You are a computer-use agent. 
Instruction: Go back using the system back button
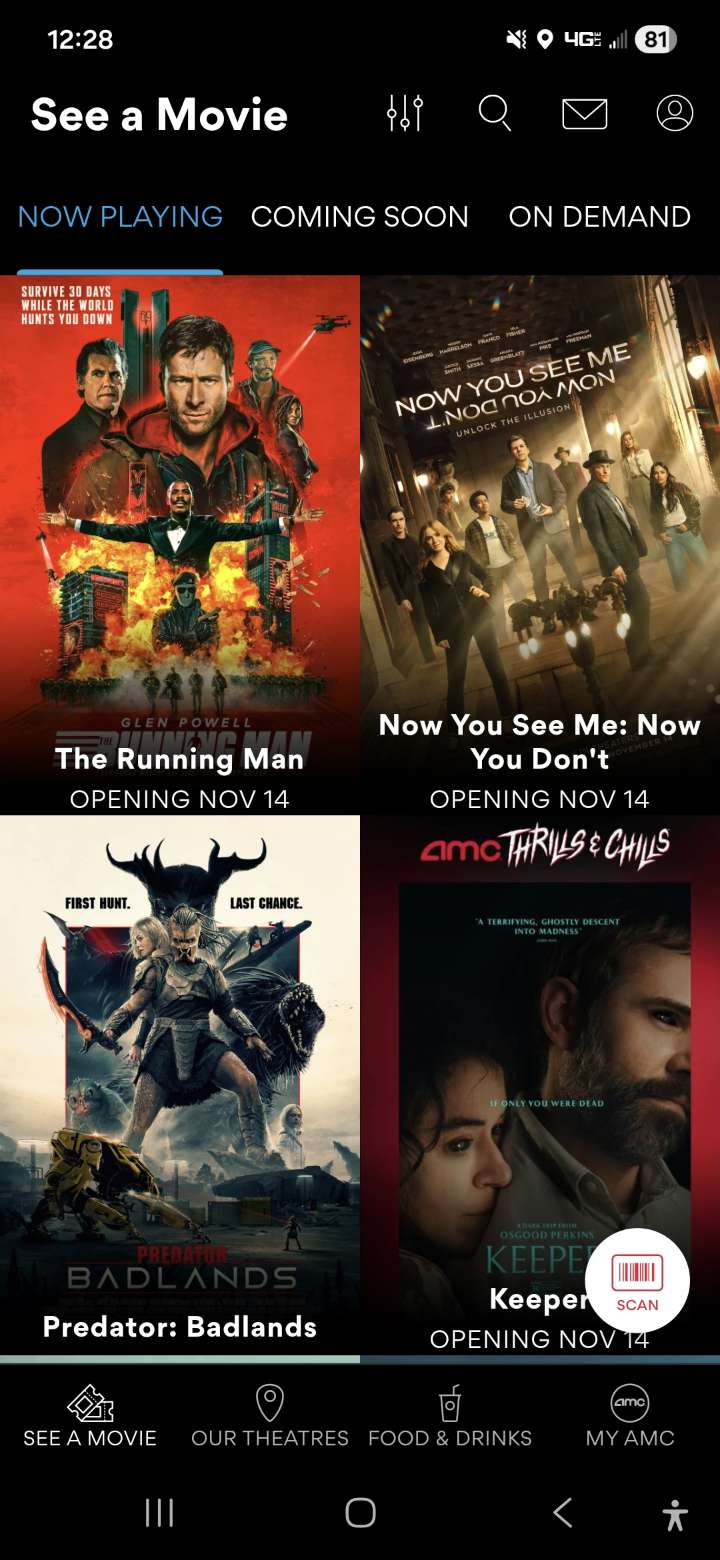563,1513
